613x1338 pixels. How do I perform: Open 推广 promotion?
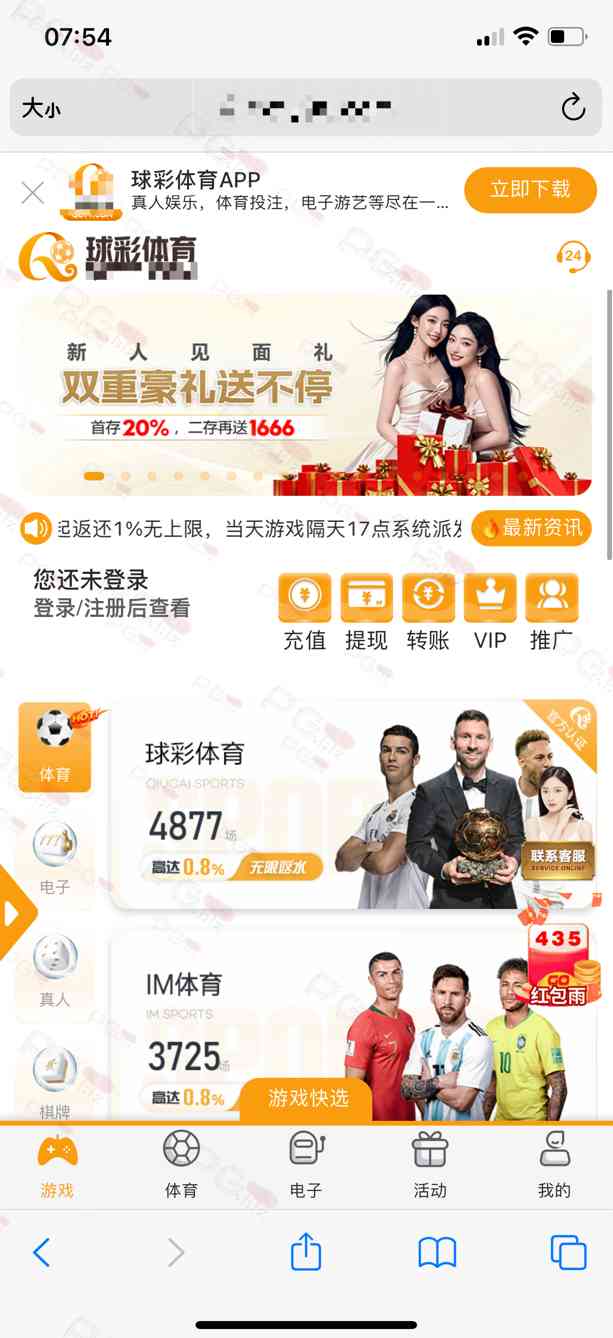click(552, 612)
